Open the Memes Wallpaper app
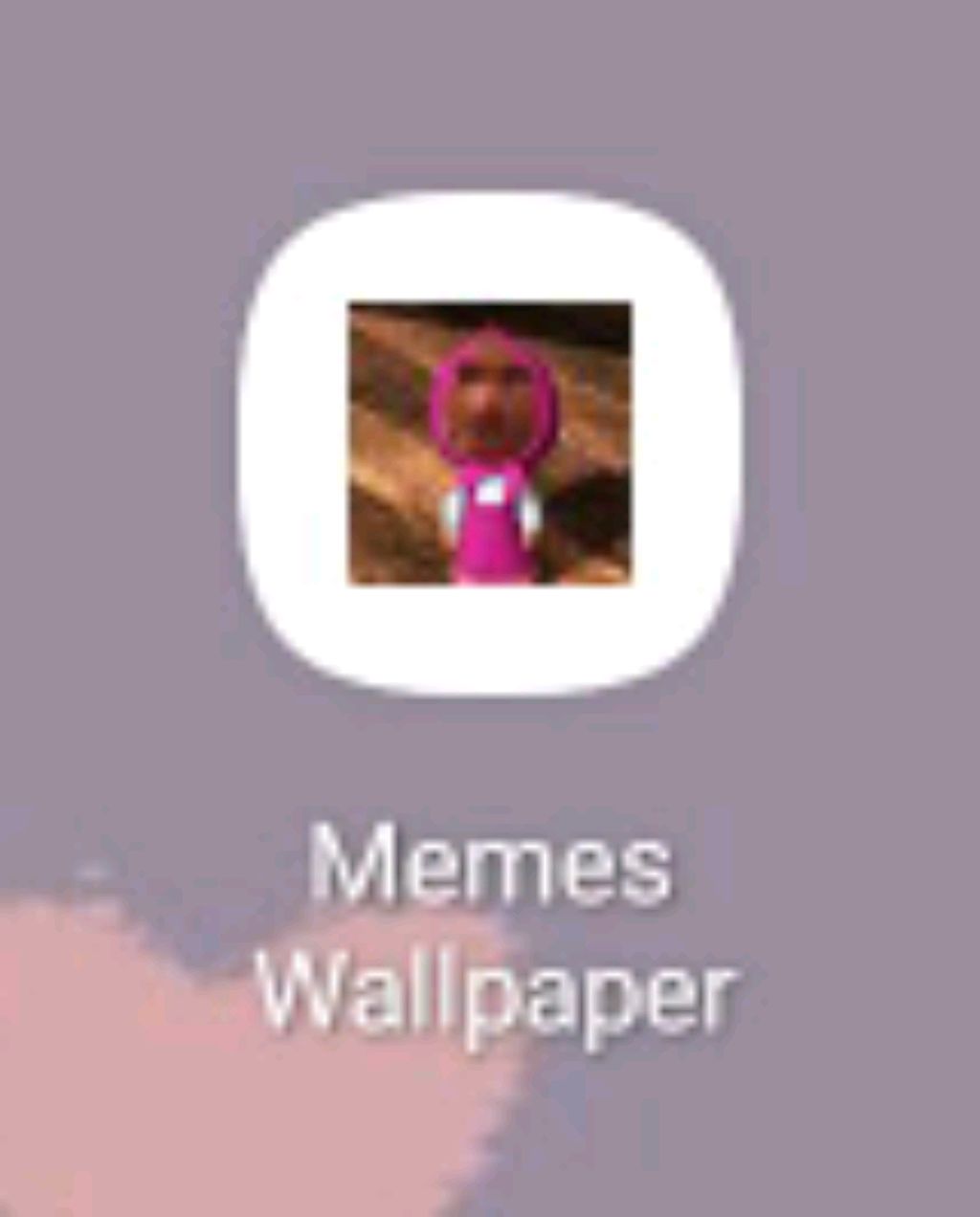Image resolution: width=980 pixels, height=1217 pixels. 490,442
